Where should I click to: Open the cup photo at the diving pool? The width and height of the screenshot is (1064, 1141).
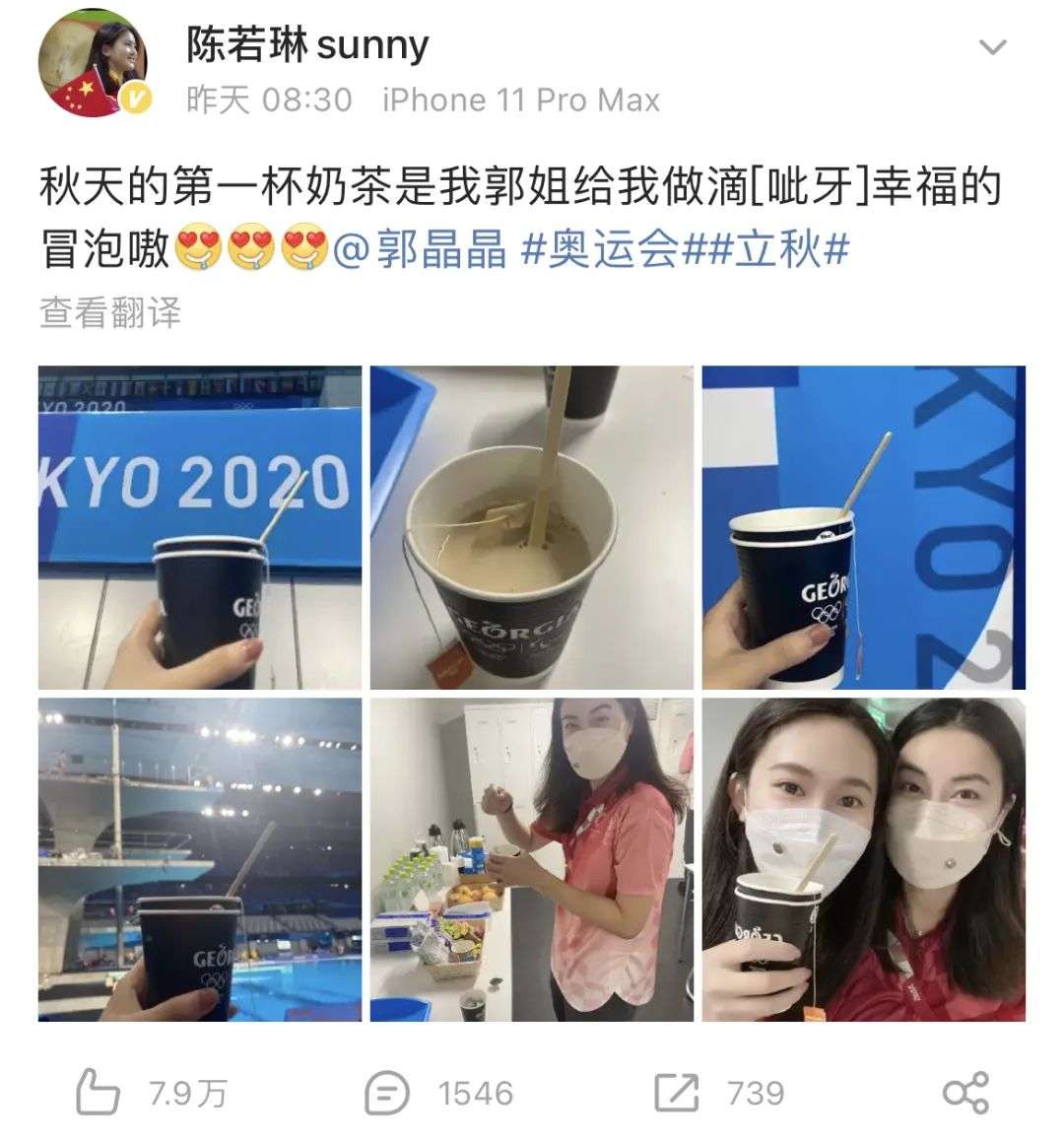[x=200, y=859]
